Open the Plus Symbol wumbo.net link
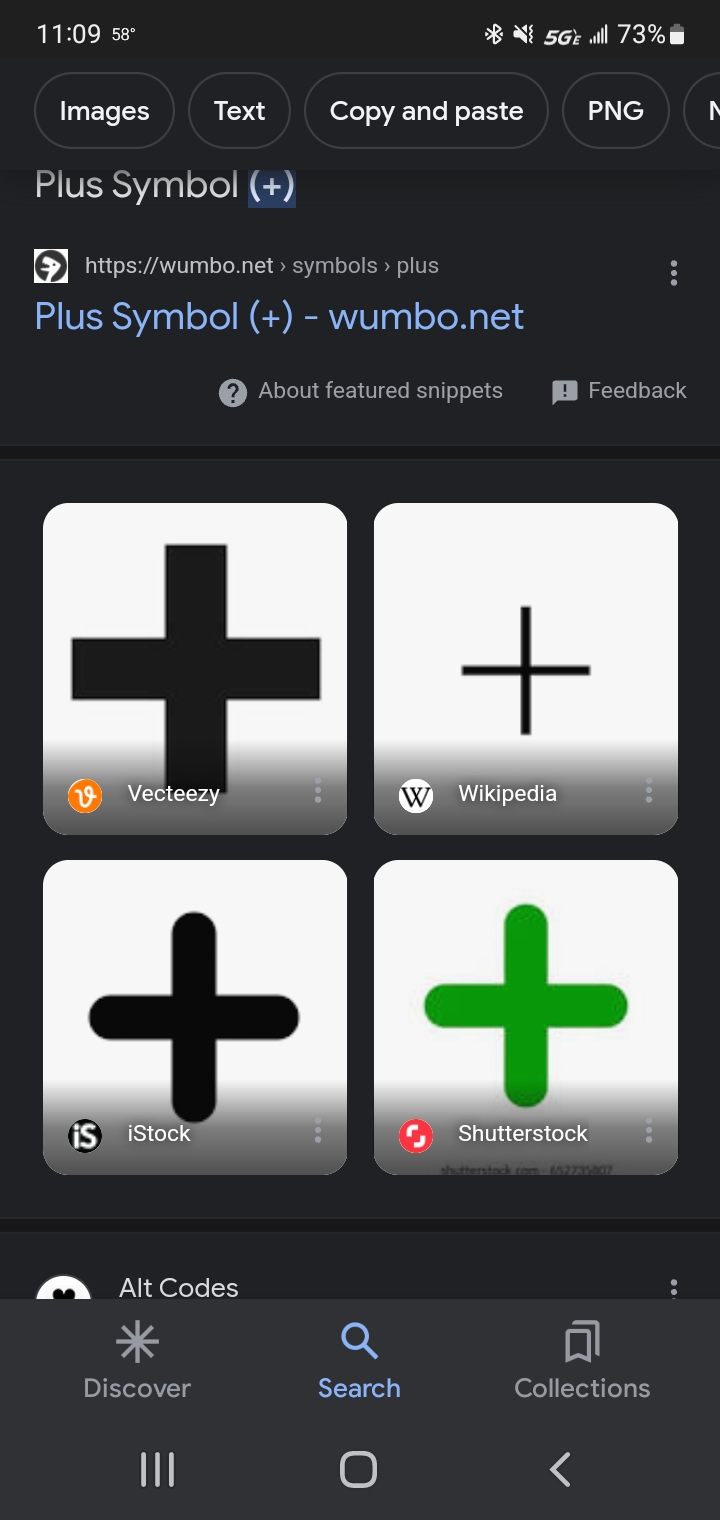720x1520 pixels. click(x=279, y=316)
